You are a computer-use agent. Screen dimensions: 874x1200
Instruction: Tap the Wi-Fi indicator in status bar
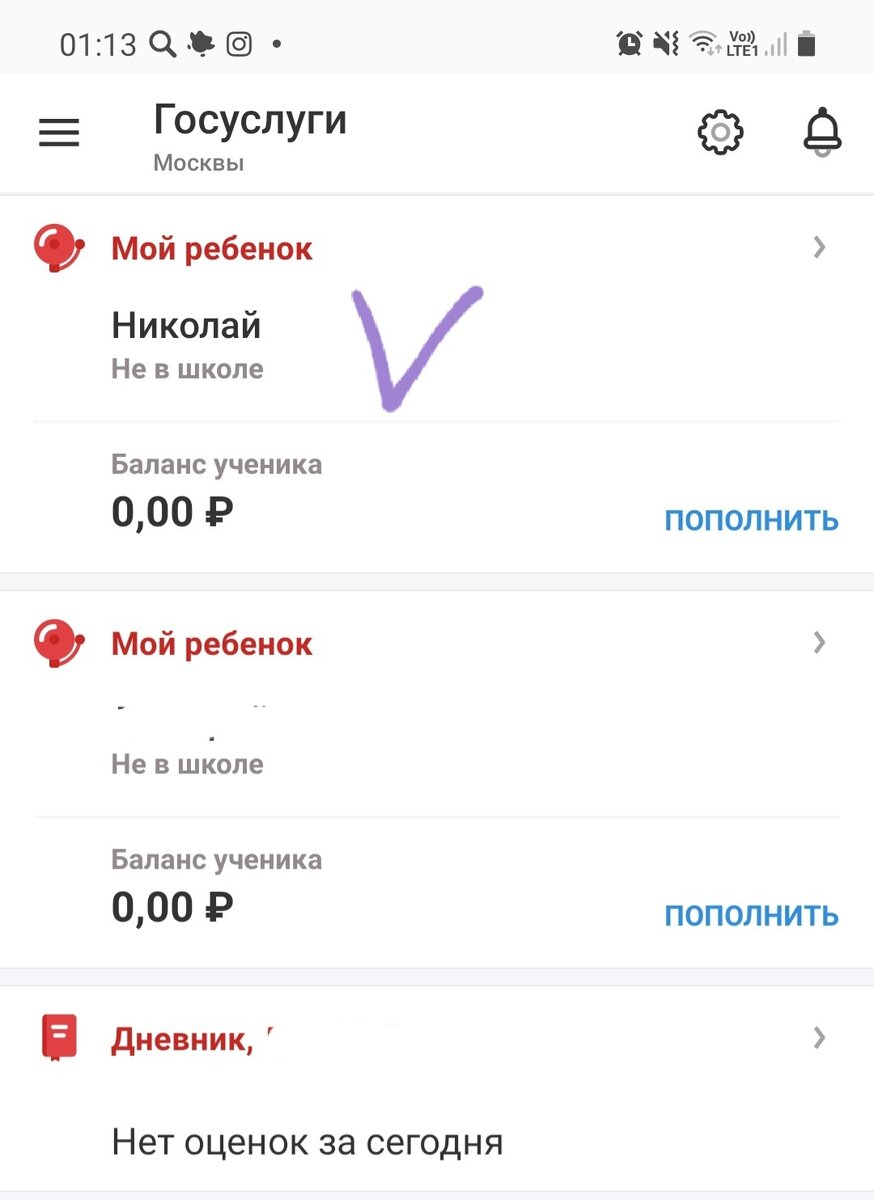tap(702, 43)
